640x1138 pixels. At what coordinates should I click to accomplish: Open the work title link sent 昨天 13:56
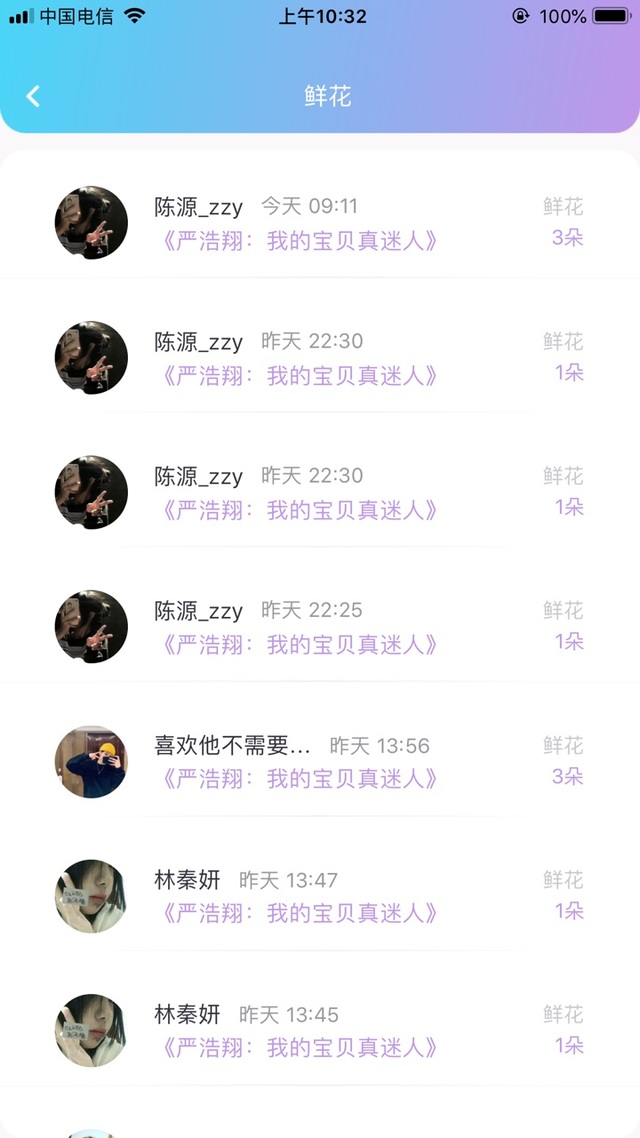coord(300,778)
